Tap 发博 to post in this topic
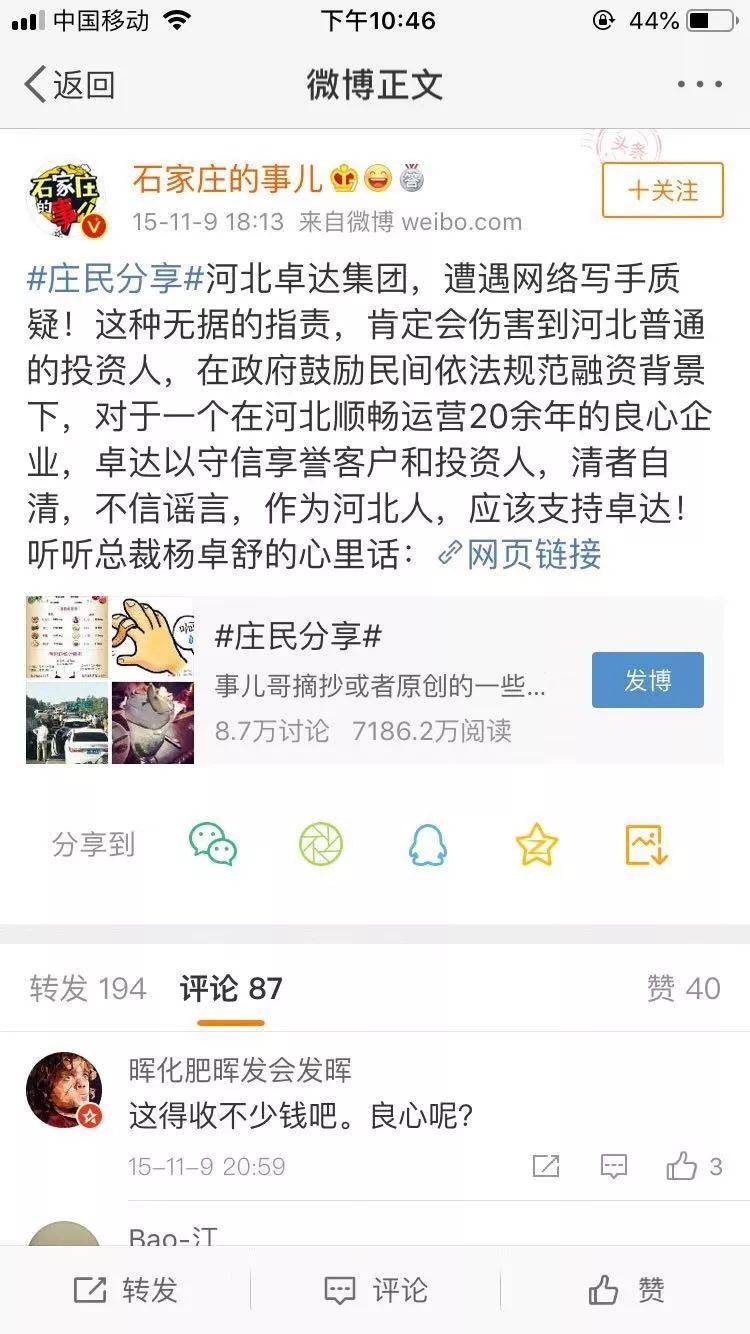This screenshot has width=750, height=1334. [647, 680]
